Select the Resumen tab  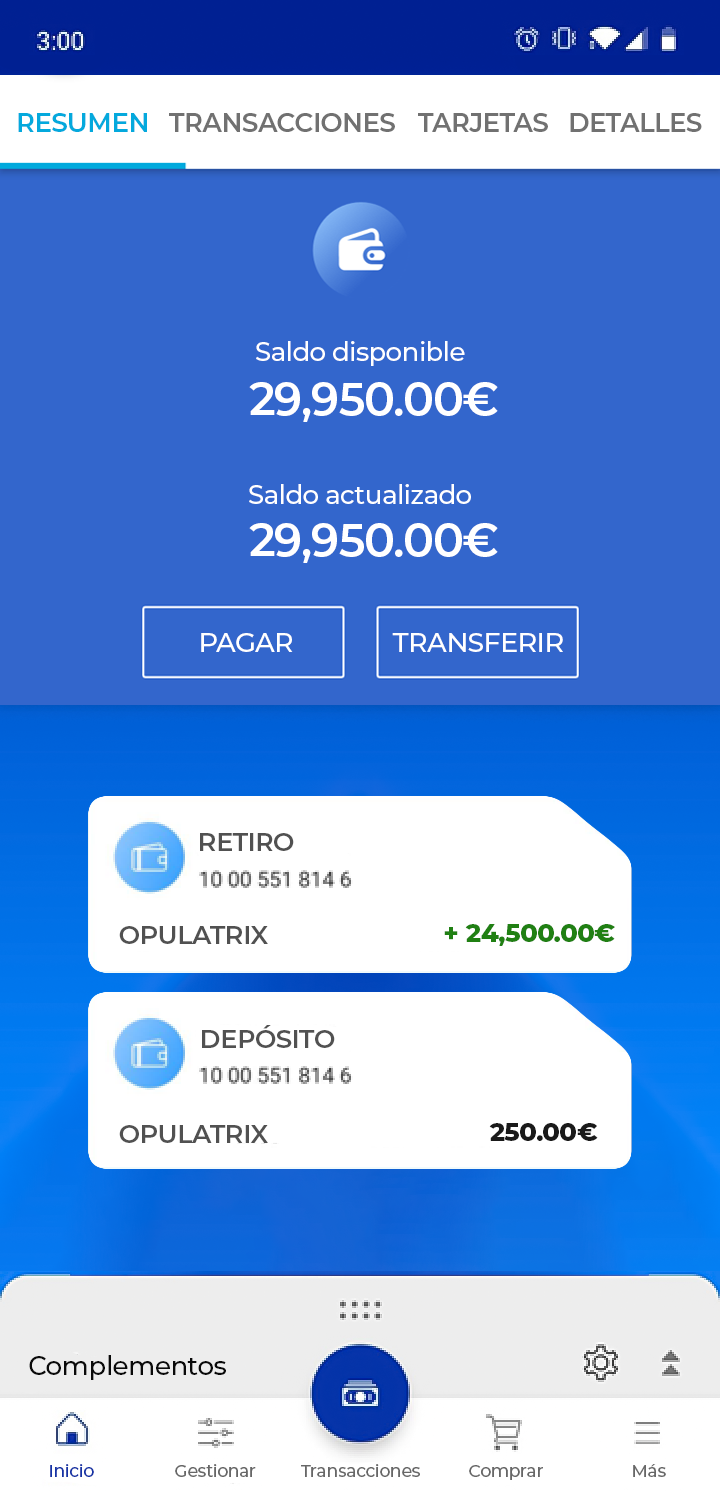(83, 123)
